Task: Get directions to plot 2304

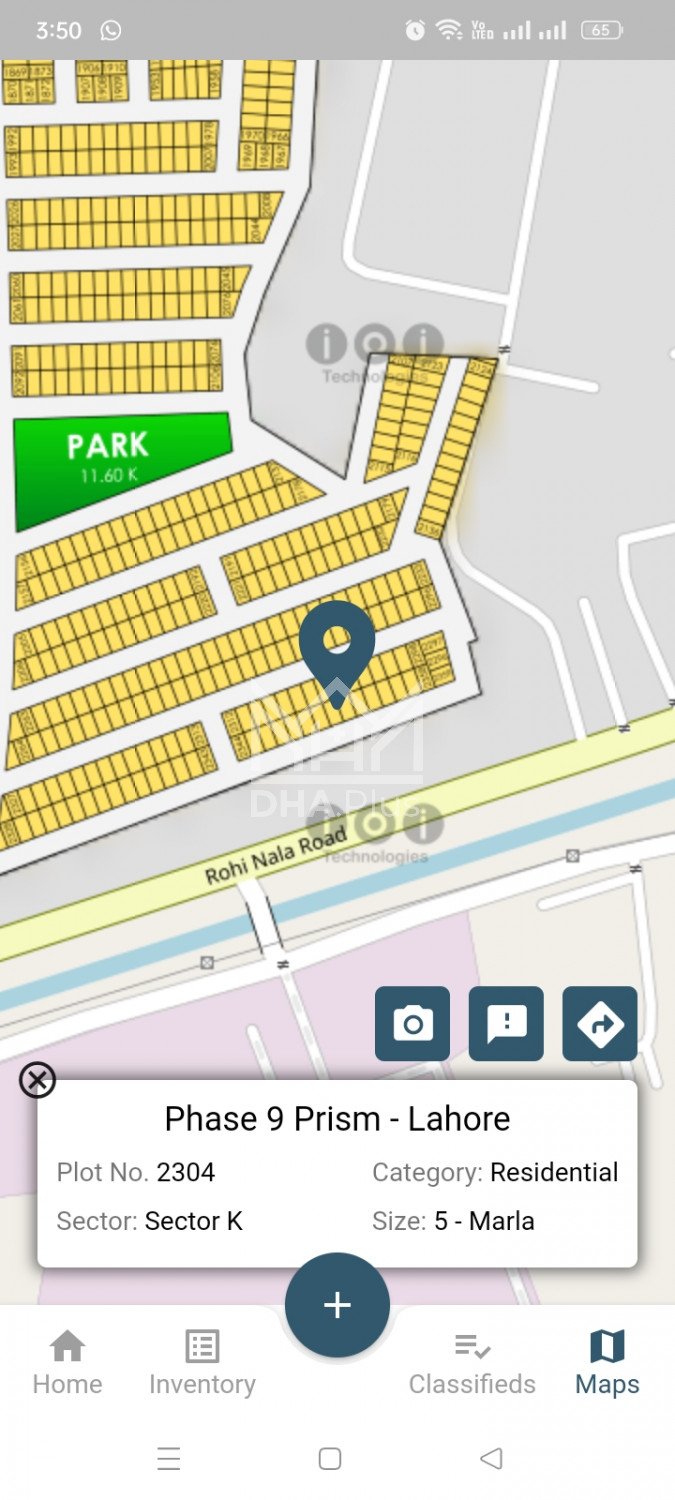Action: point(600,1024)
